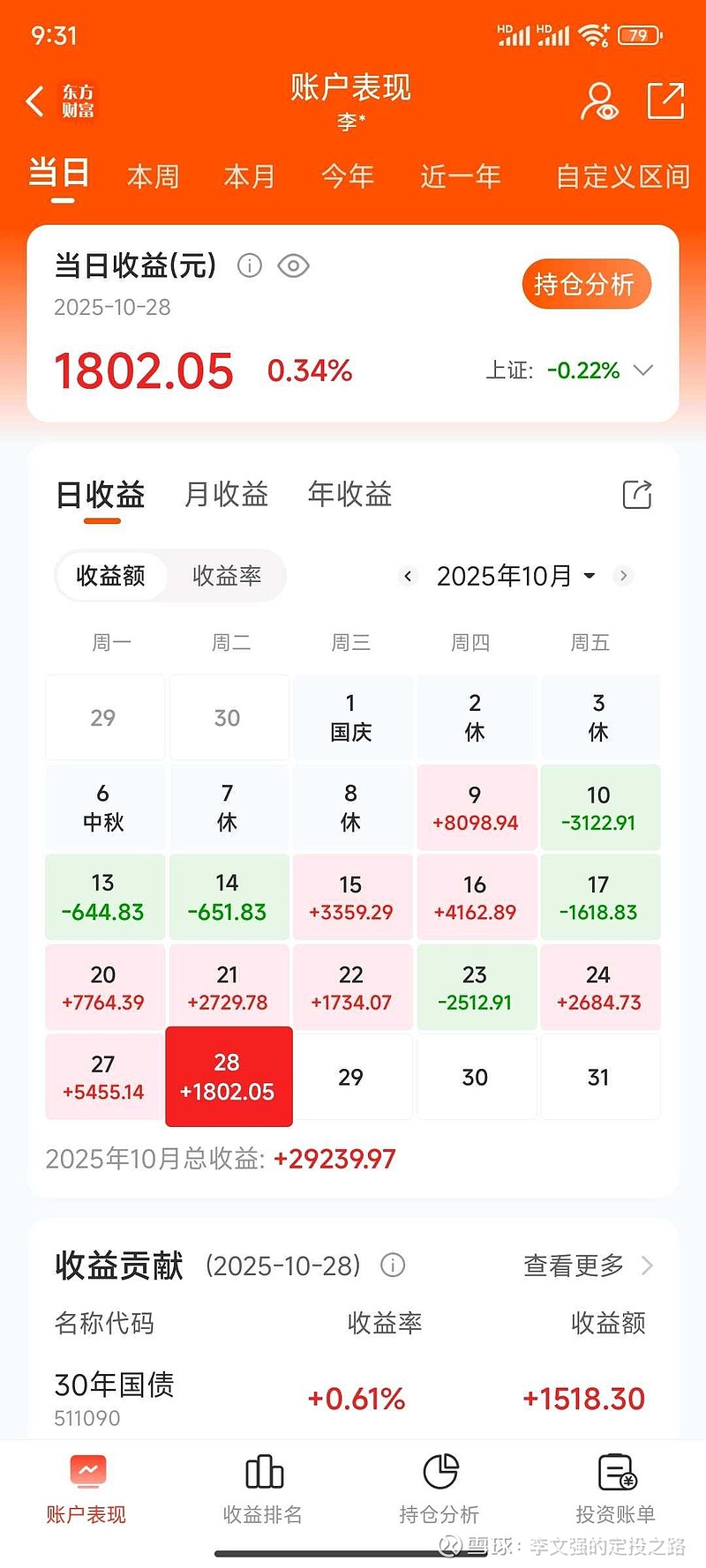Expand the 上证 index dropdown chevron
This screenshot has width=706, height=1568.
[642, 370]
